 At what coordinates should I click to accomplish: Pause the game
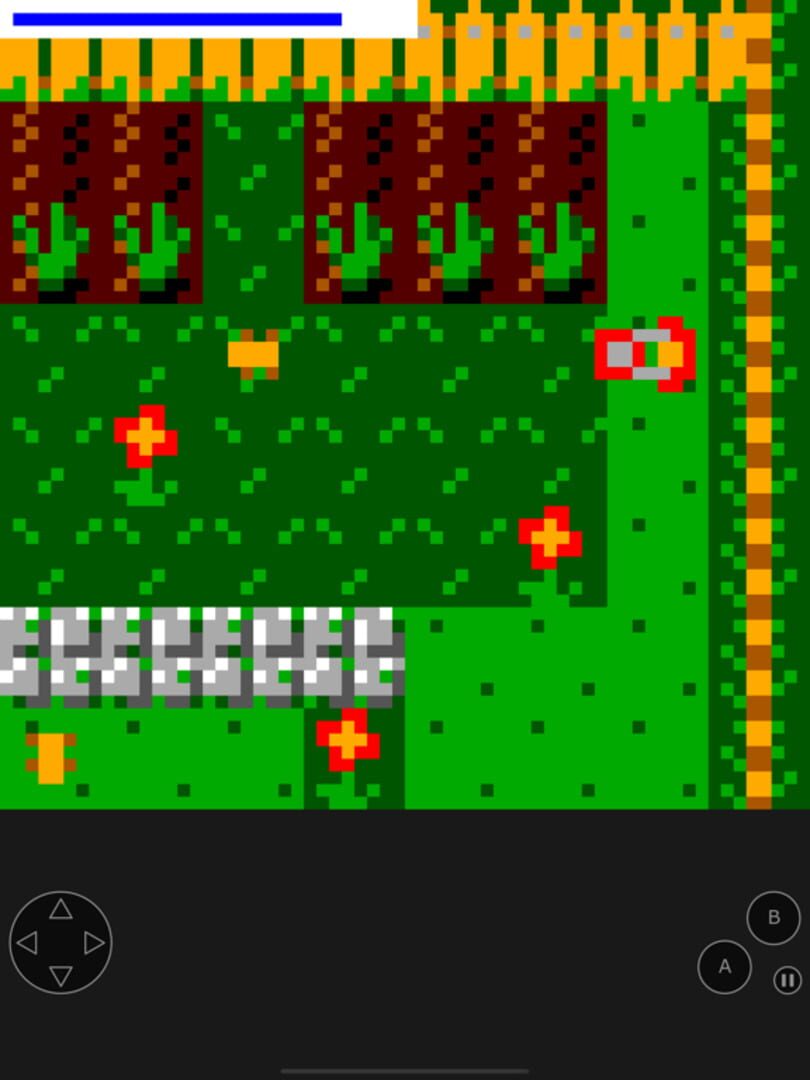pyautogui.click(x=787, y=980)
